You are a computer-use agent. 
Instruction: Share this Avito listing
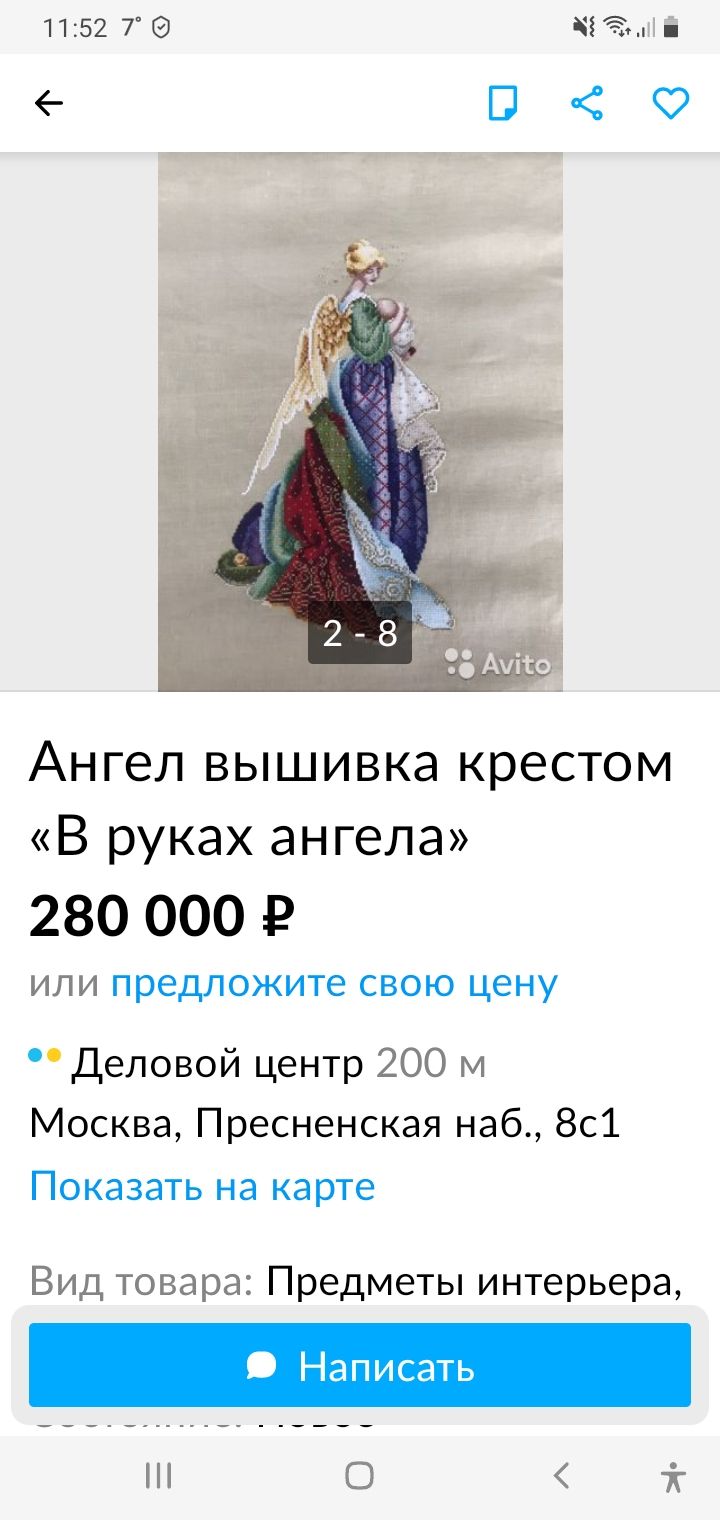point(587,103)
